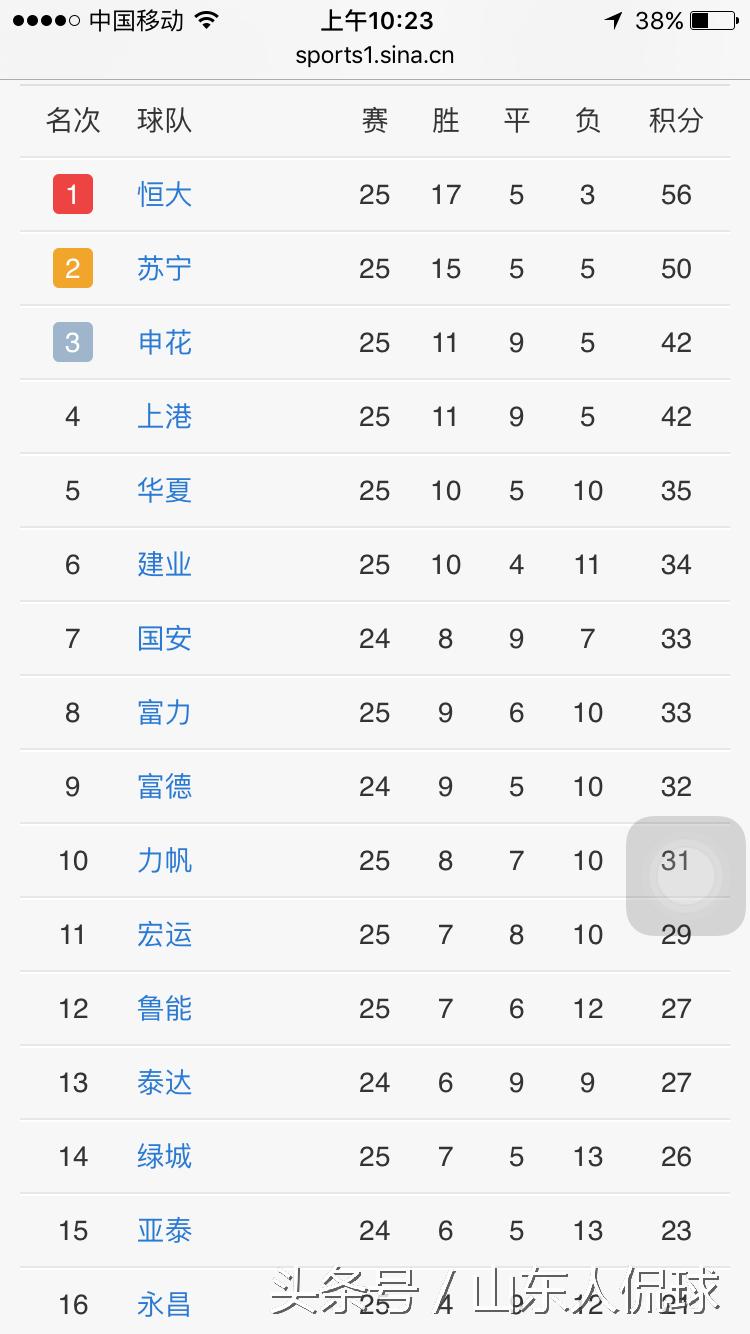Screen dimensions: 750x1334
Task: Open the 苏宁 team link
Action: pyautogui.click(x=164, y=268)
